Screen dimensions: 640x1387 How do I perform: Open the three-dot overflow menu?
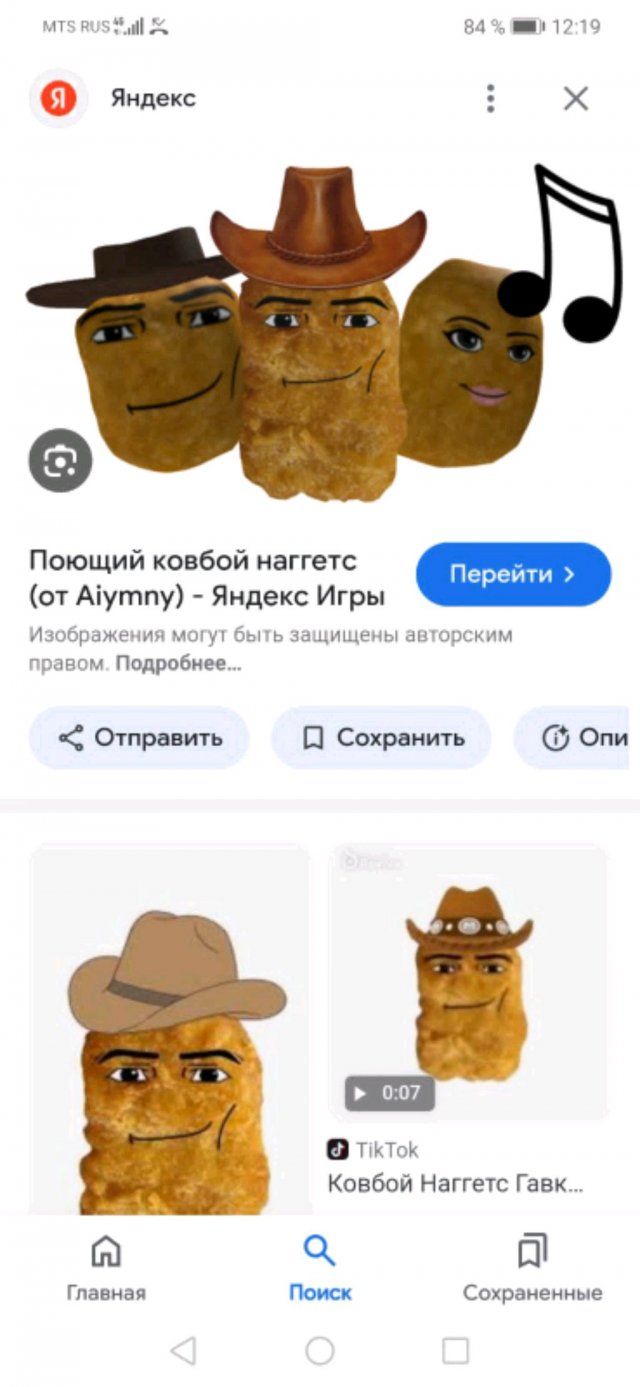490,98
